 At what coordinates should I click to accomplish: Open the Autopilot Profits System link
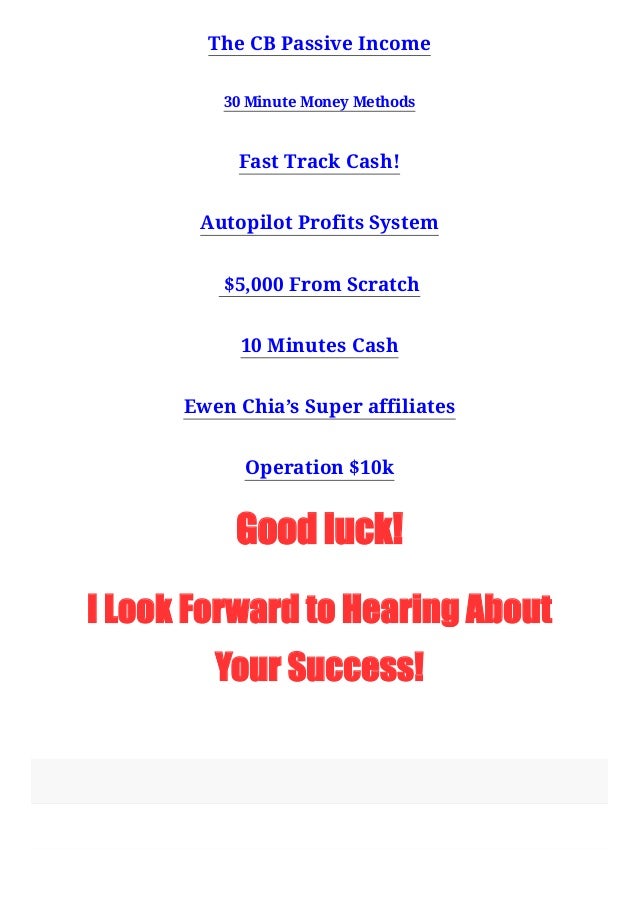(319, 223)
